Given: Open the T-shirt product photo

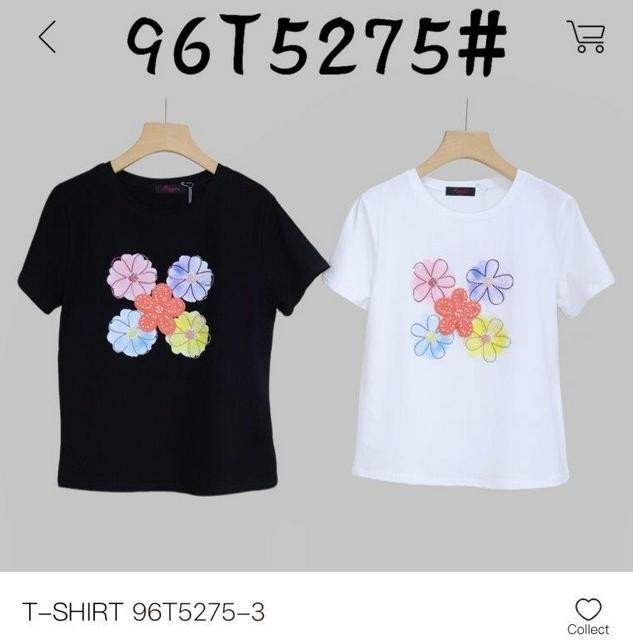Looking at the screenshot, I should [316, 320].
